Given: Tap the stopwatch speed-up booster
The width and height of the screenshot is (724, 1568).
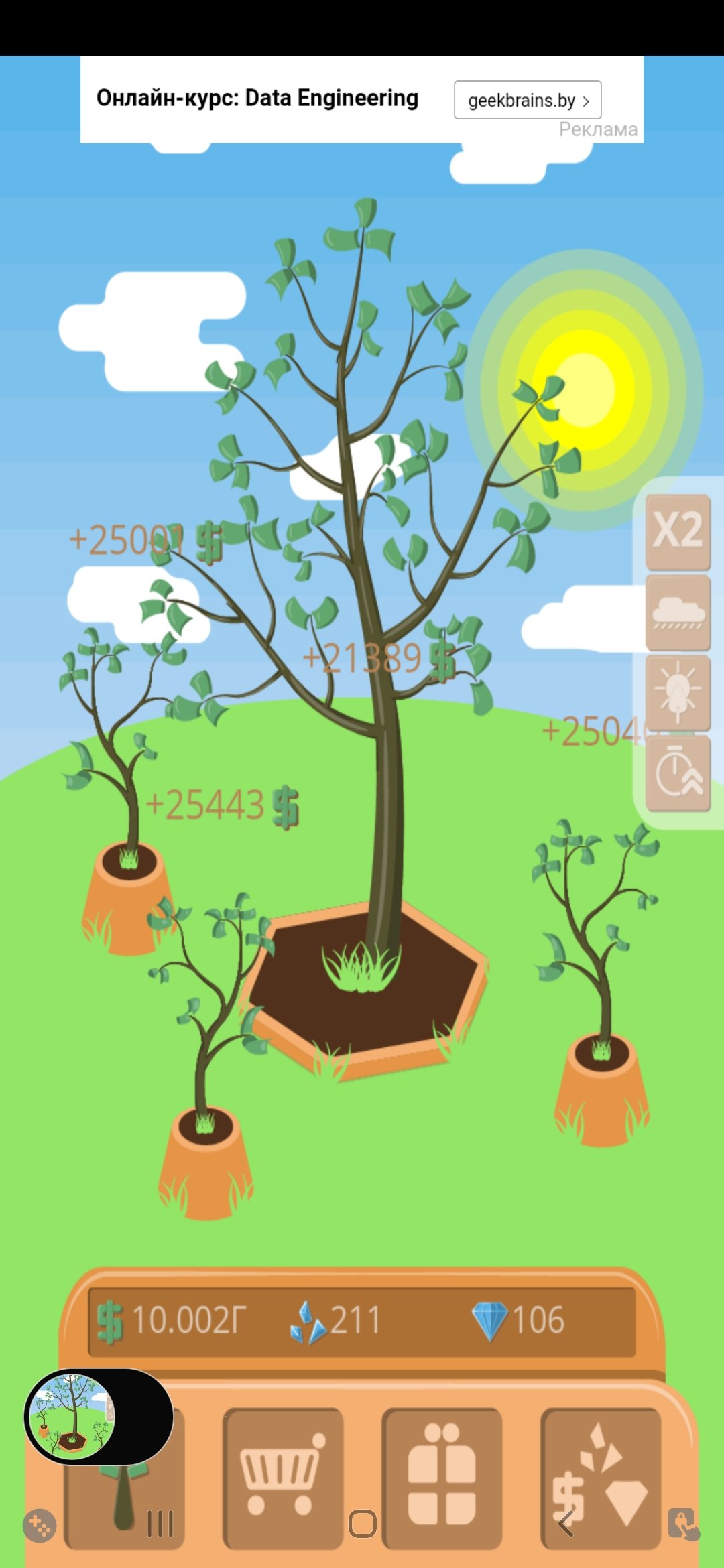Looking at the screenshot, I should tap(678, 773).
